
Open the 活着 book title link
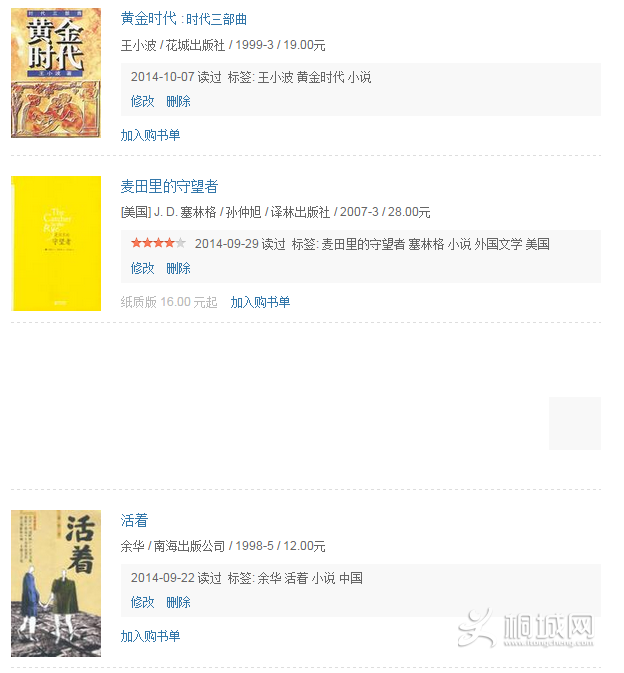coord(134,520)
